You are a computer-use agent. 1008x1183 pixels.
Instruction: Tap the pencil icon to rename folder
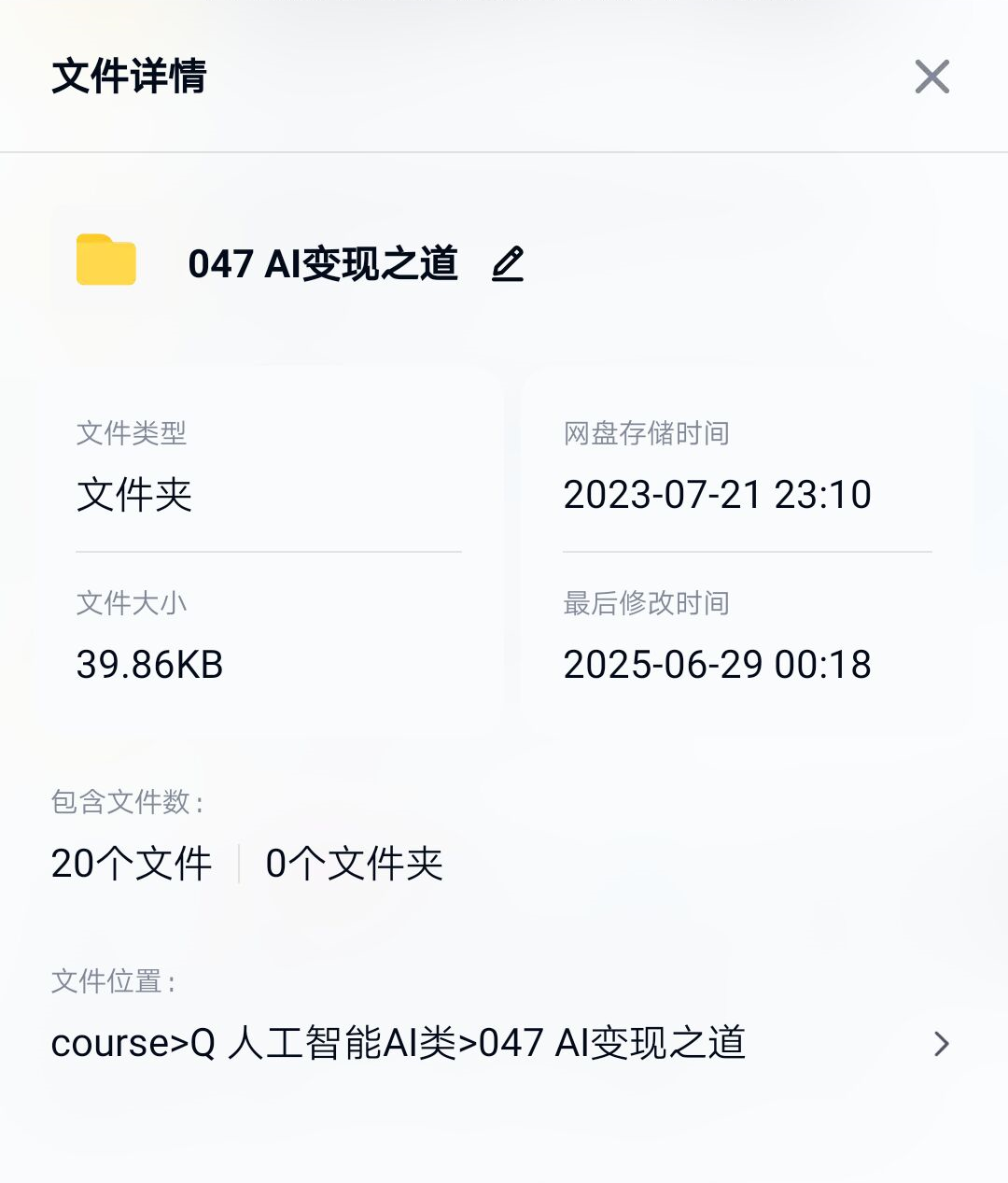(x=508, y=264)
